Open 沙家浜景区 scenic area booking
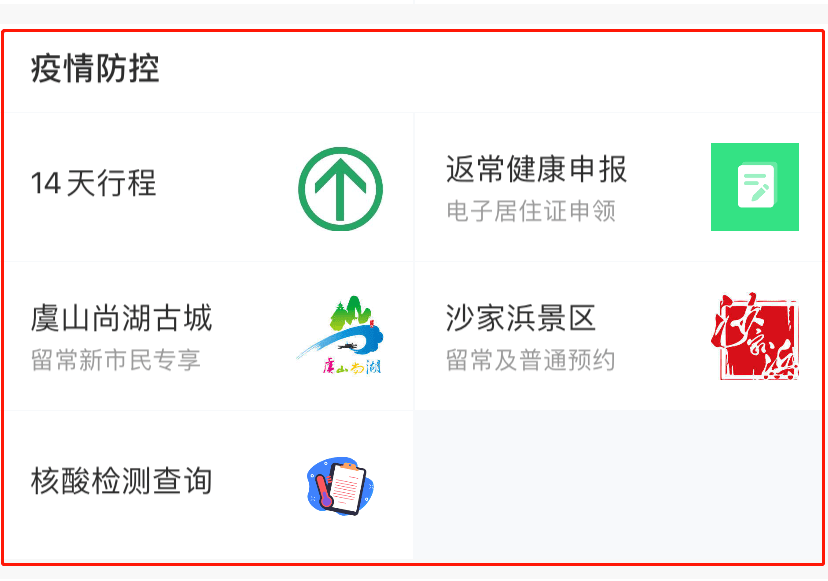 click(x=620, y=336)
